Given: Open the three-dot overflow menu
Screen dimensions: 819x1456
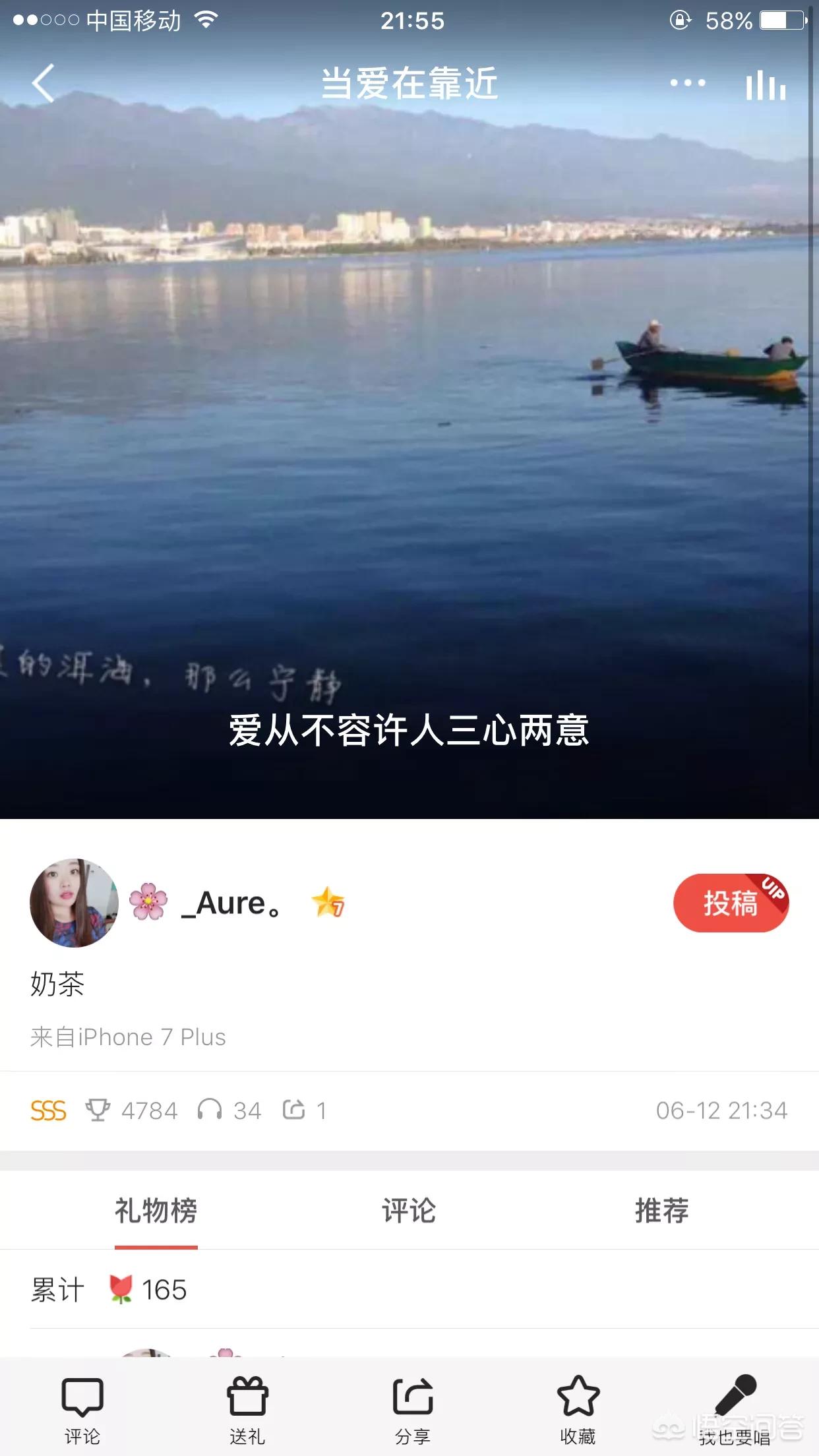Looking at the screenshot, I should pos(688,83).
